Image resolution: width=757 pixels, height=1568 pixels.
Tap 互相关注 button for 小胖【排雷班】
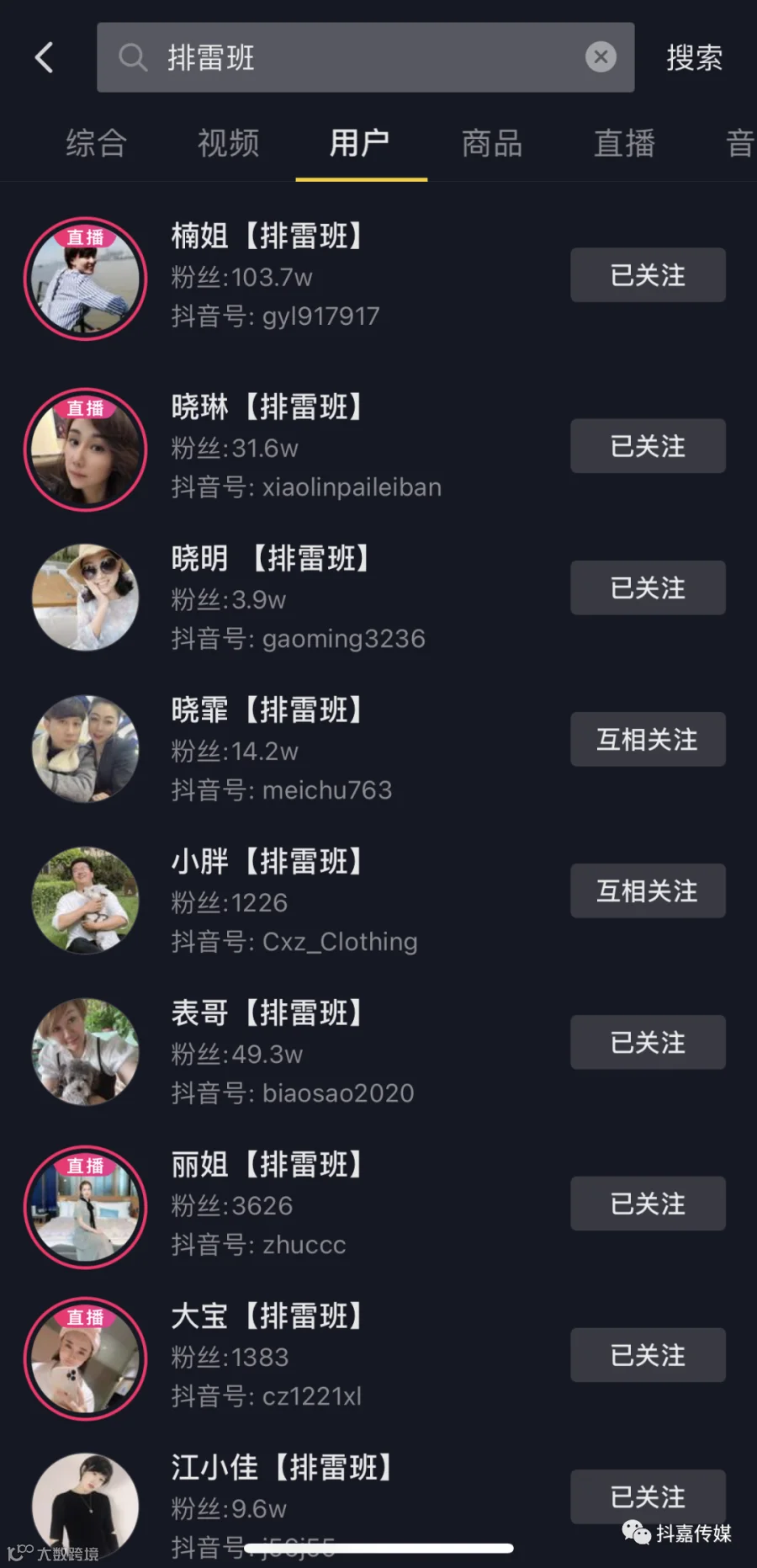coord(648,890)
